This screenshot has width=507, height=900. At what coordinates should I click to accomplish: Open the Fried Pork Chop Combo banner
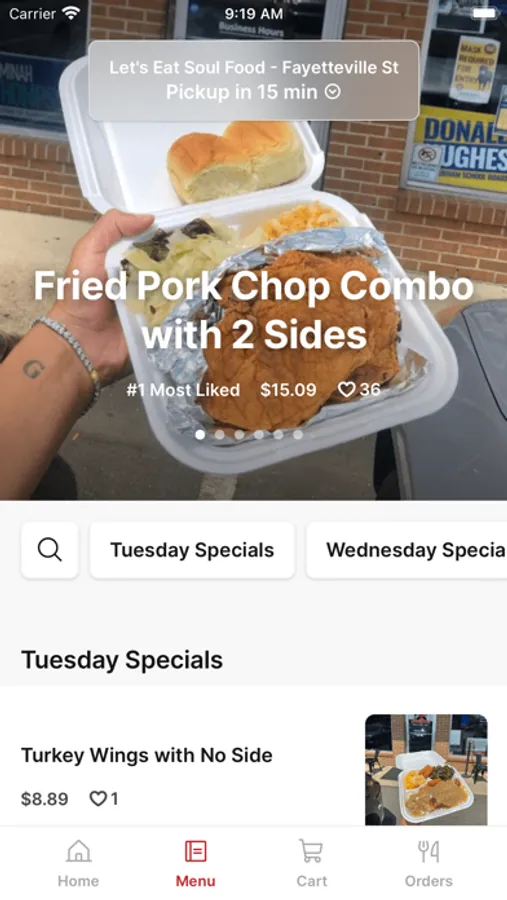253,310
